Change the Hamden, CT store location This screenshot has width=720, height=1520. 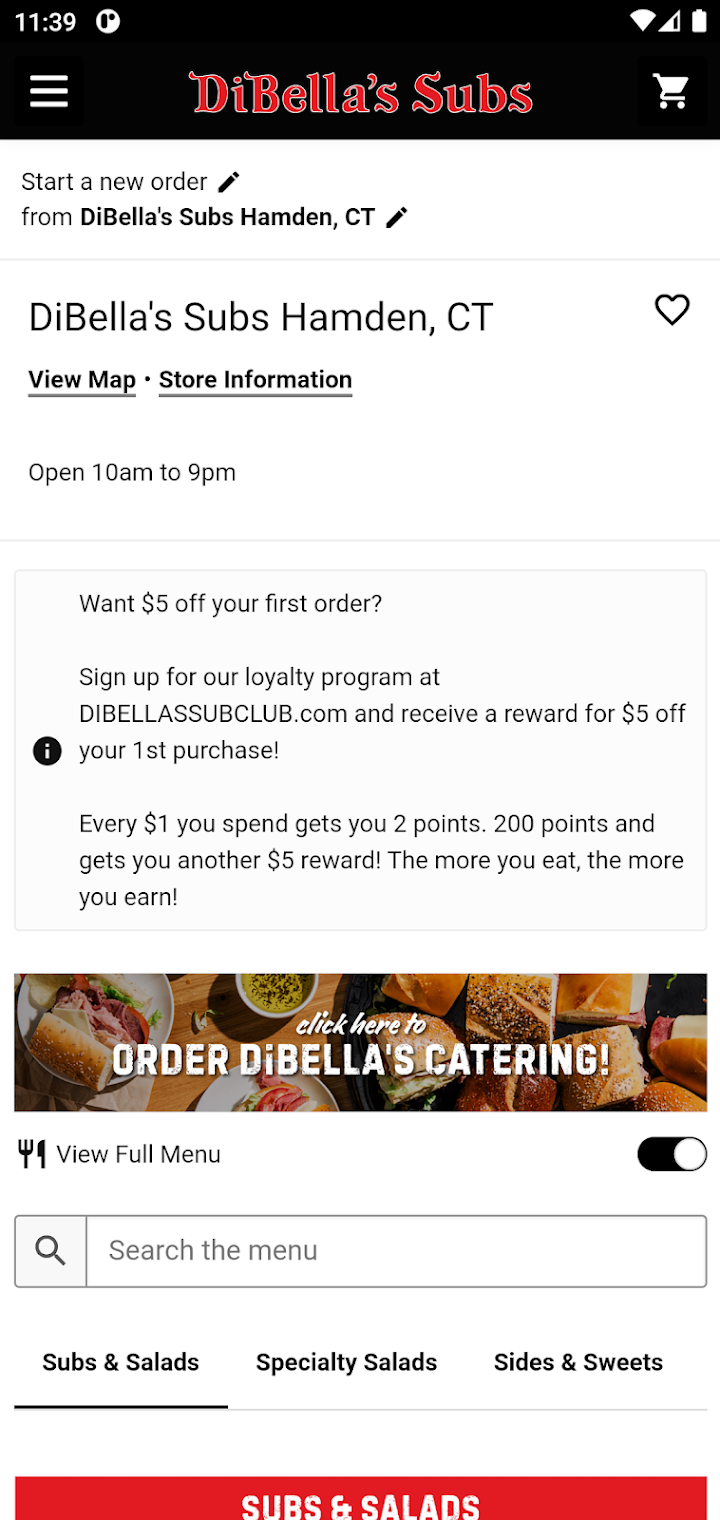pyautogui.click(x=397, y=218)
